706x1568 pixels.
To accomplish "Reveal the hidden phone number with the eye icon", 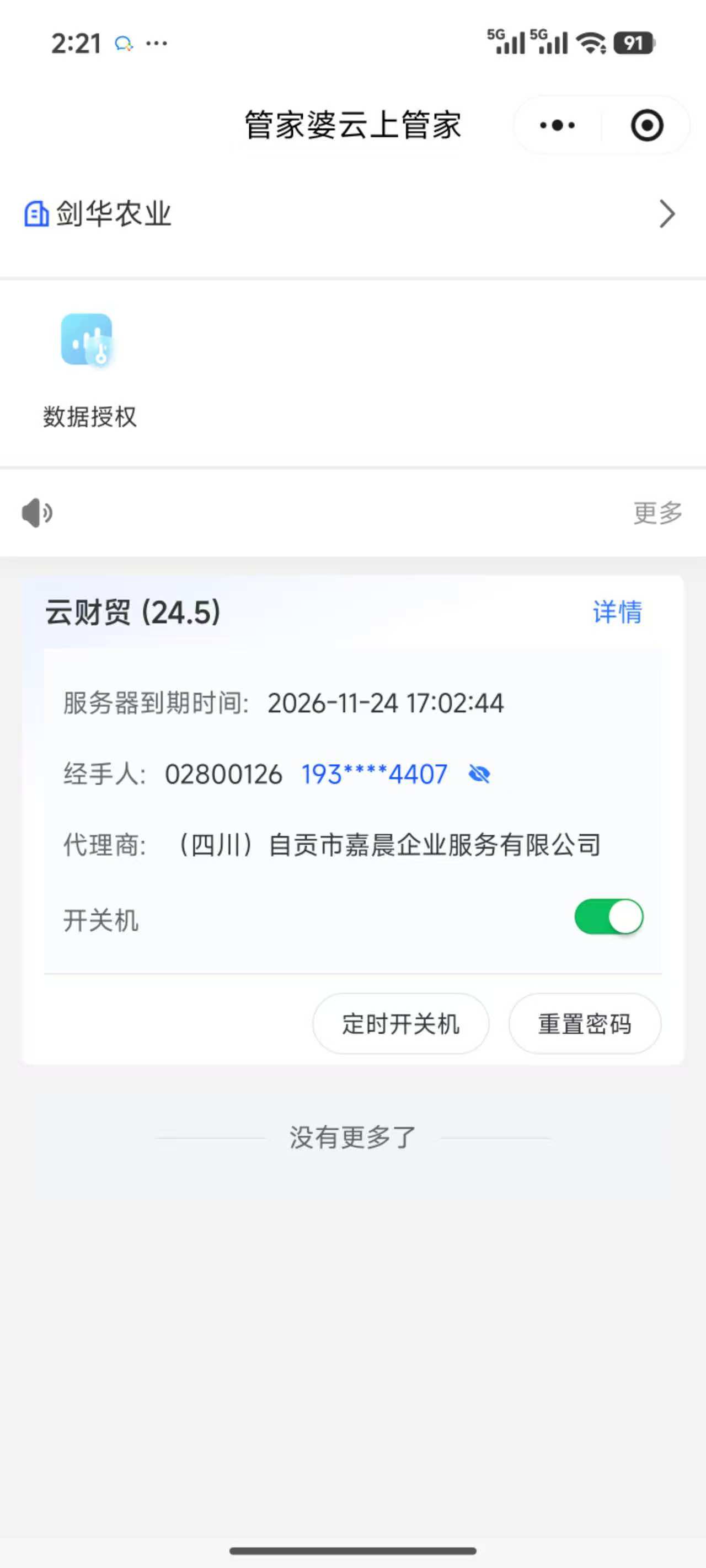I will [x=479, y=774].
